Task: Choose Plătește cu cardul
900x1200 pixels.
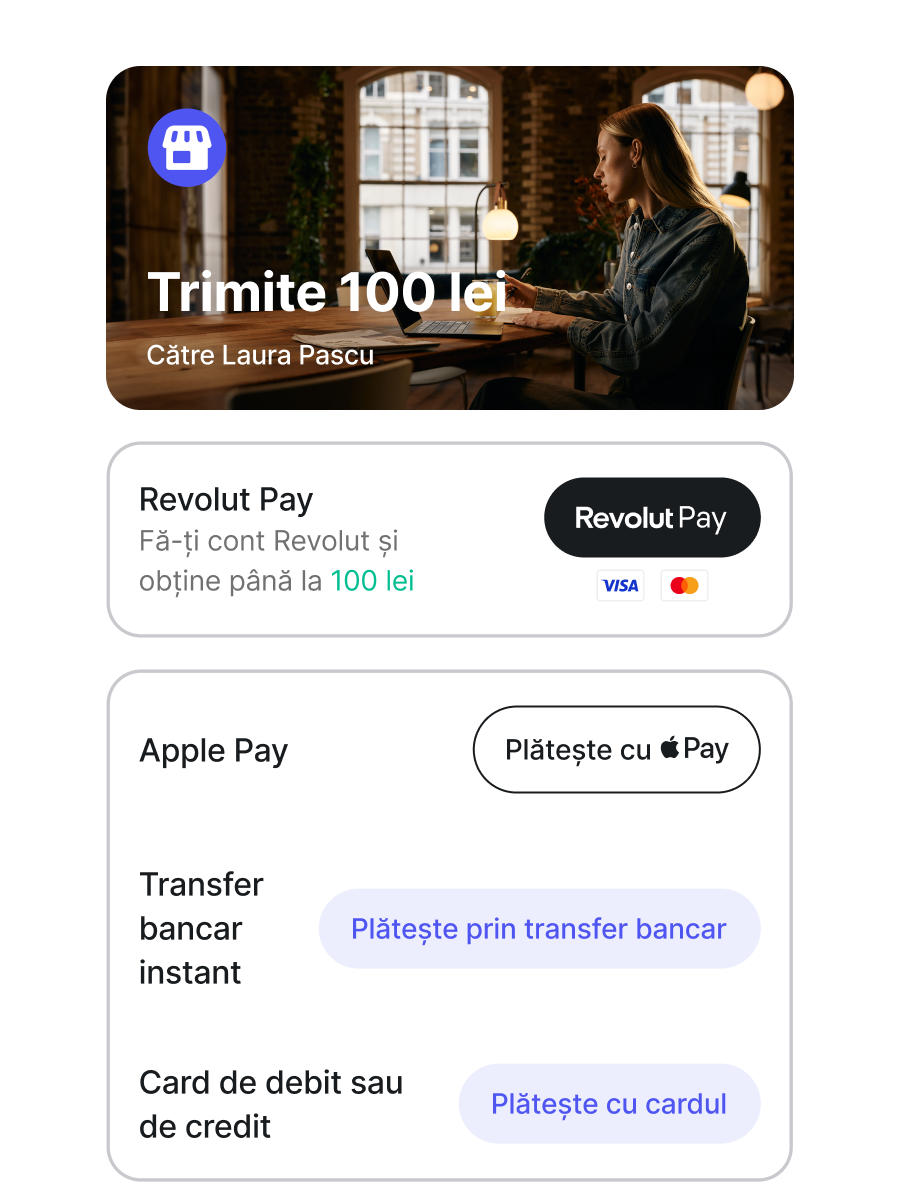Action: pos(608,1103)
